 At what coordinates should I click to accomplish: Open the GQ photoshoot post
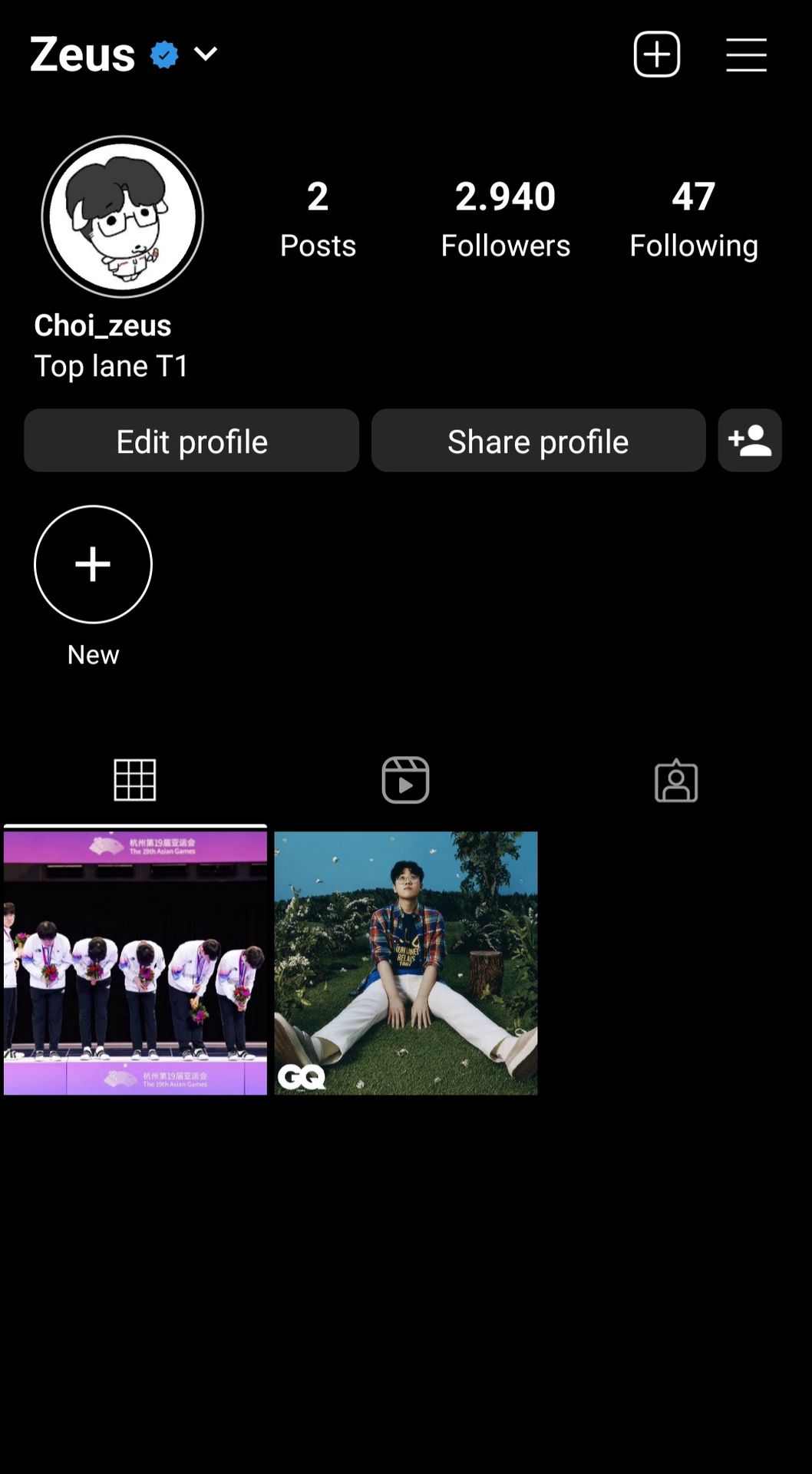pos(406,963)
